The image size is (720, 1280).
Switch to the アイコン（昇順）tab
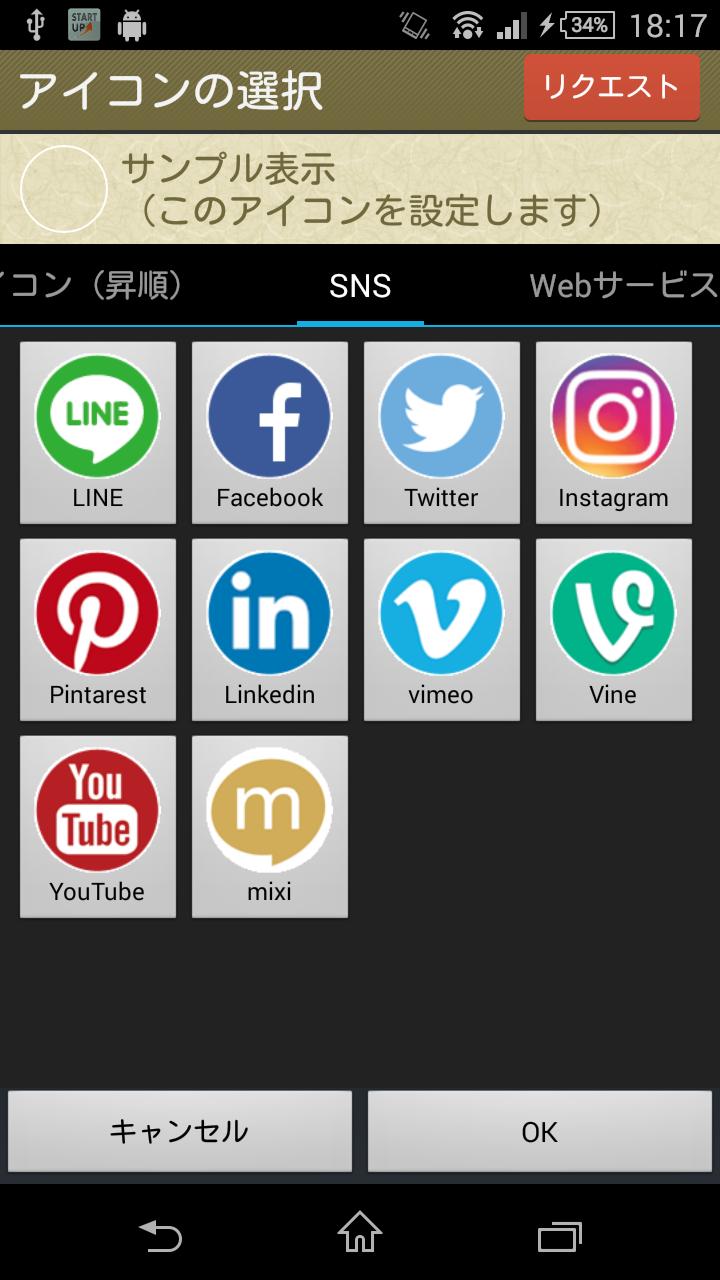point(95,287)
